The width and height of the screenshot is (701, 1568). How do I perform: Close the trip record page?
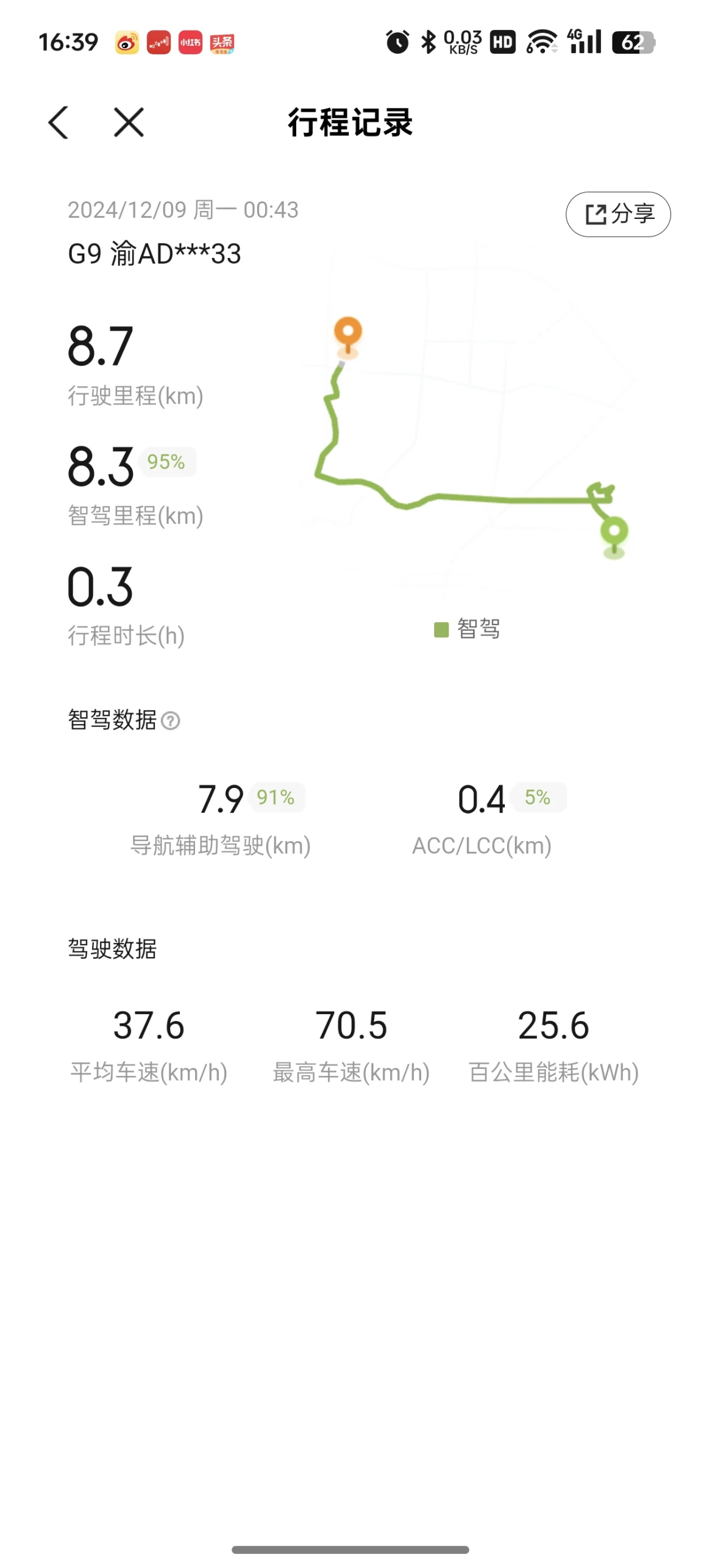click(129, 123)
